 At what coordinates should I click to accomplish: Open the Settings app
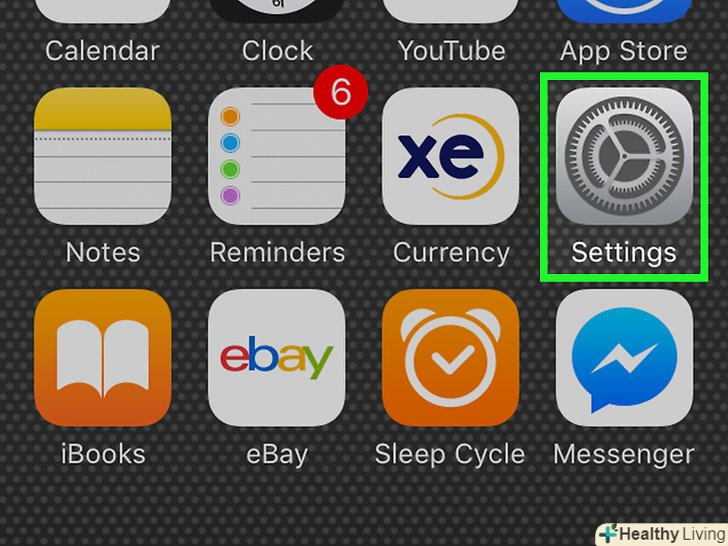pos(624,155)
